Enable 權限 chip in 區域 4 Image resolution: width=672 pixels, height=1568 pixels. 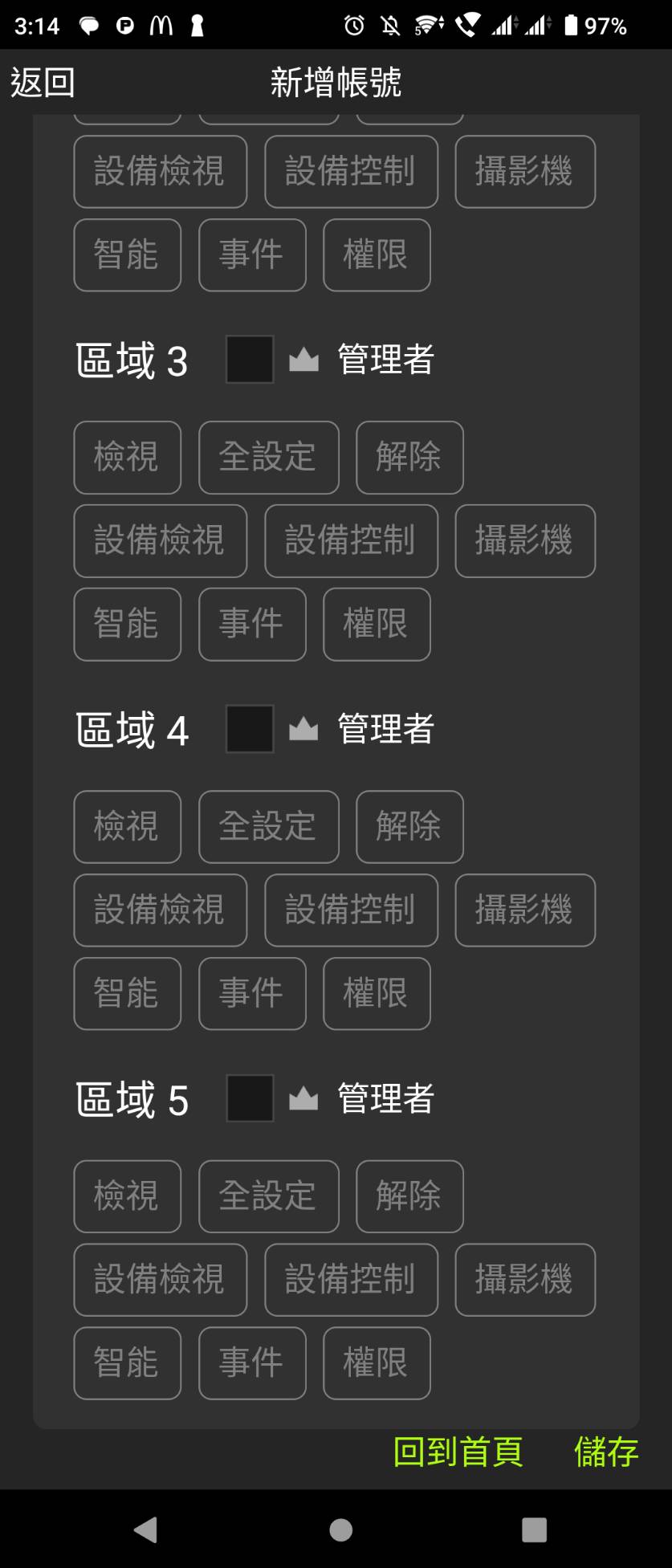pyautogui.click(x=377, y=993)
